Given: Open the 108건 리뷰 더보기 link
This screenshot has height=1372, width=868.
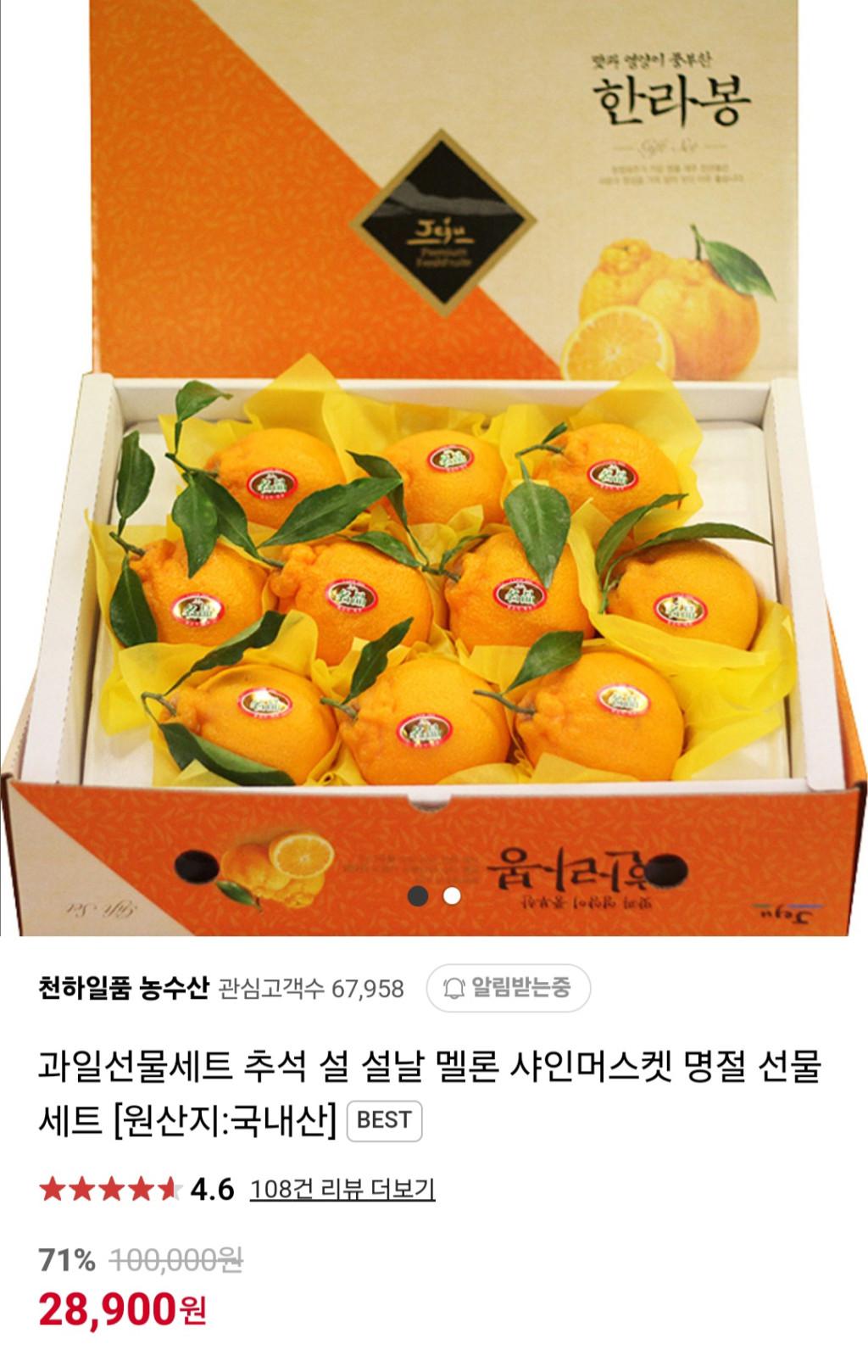Looking at the screenshot, I should 342,1189.
